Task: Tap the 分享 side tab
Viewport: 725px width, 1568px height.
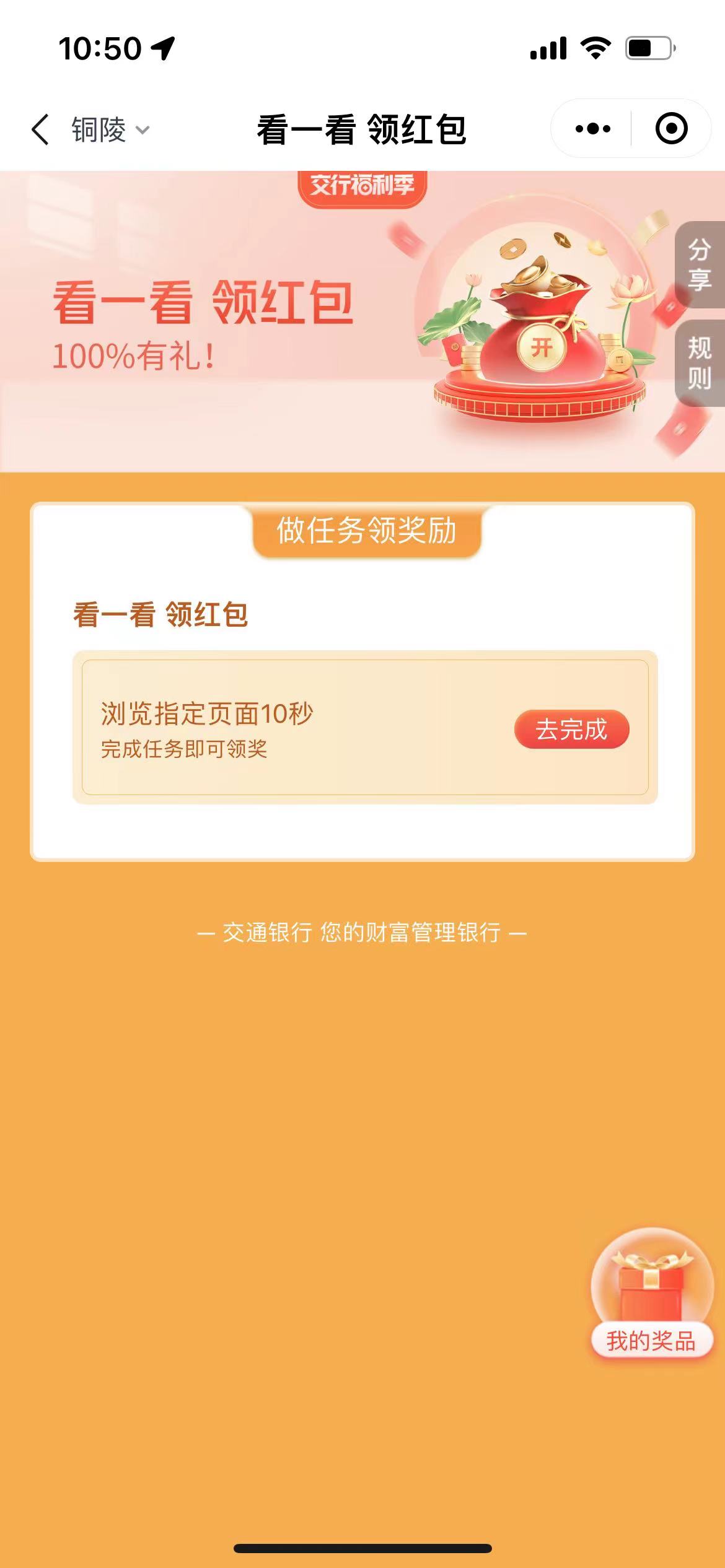Action: [700, 264]
